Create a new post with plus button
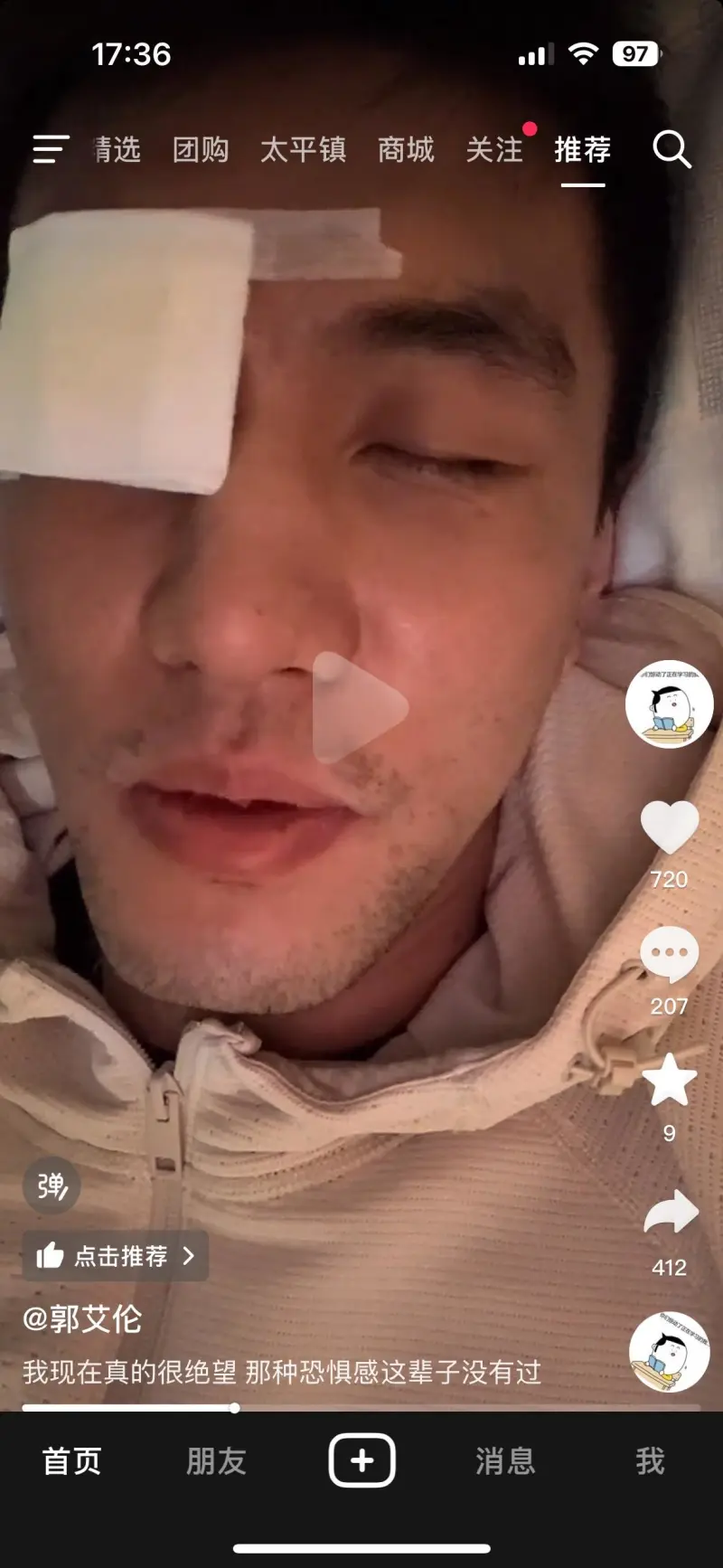The image size is (723, 1568). (x=361, y=1460)
